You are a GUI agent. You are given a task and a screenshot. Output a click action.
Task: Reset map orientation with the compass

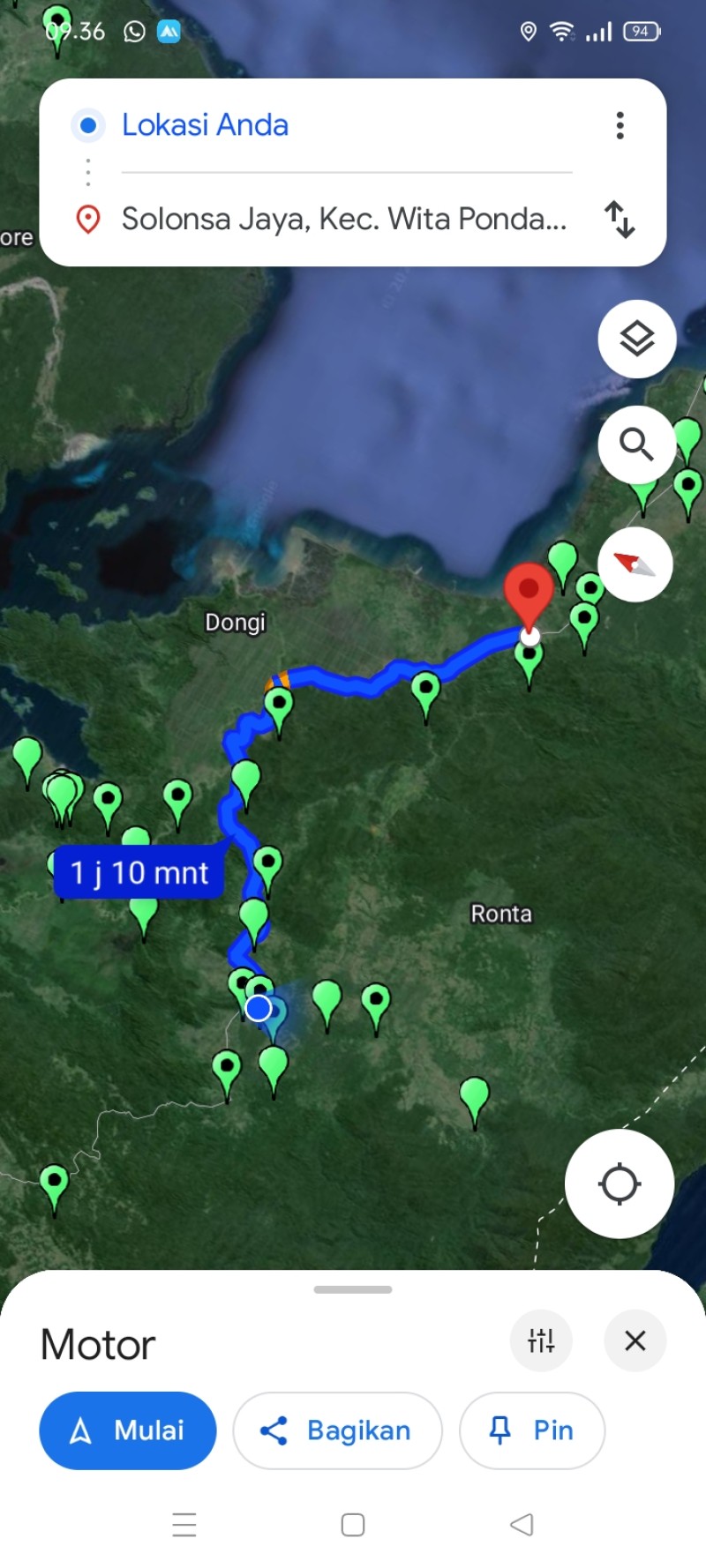coord(635,564)
